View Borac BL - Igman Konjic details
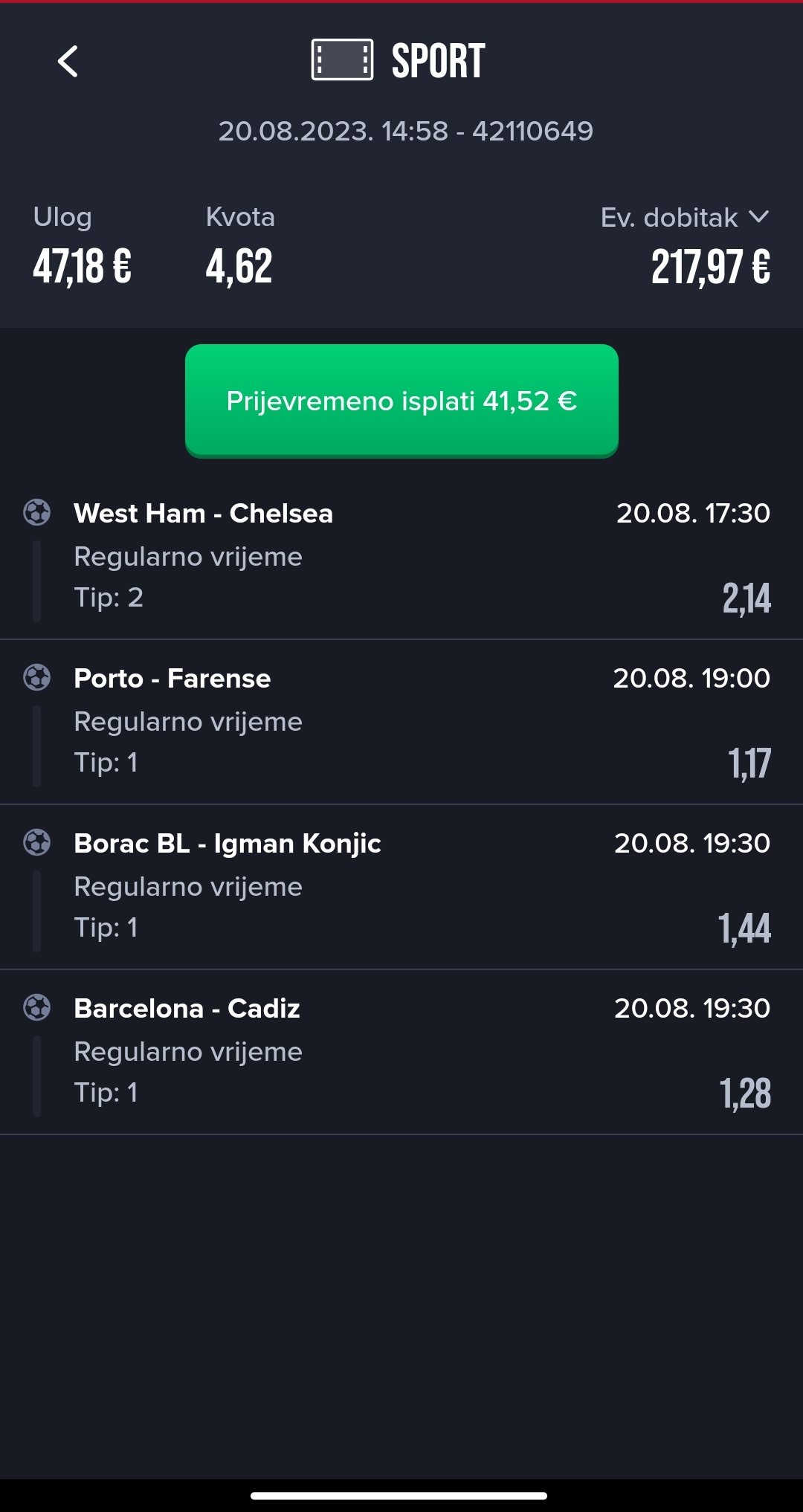The width and height of the screenshot is (803, 1512). coord(401,888)
